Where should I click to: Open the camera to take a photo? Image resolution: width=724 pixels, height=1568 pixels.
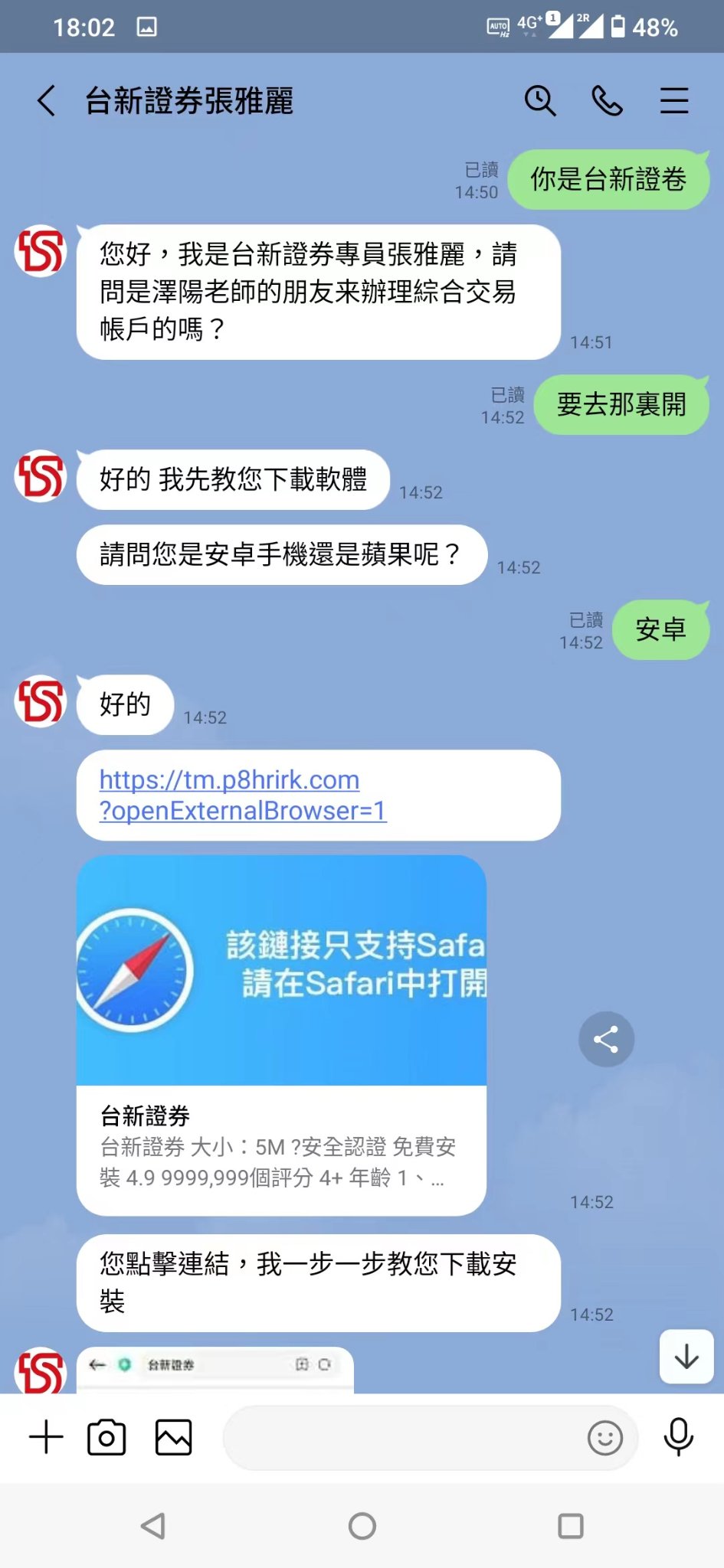click(x=106, y=1437)
